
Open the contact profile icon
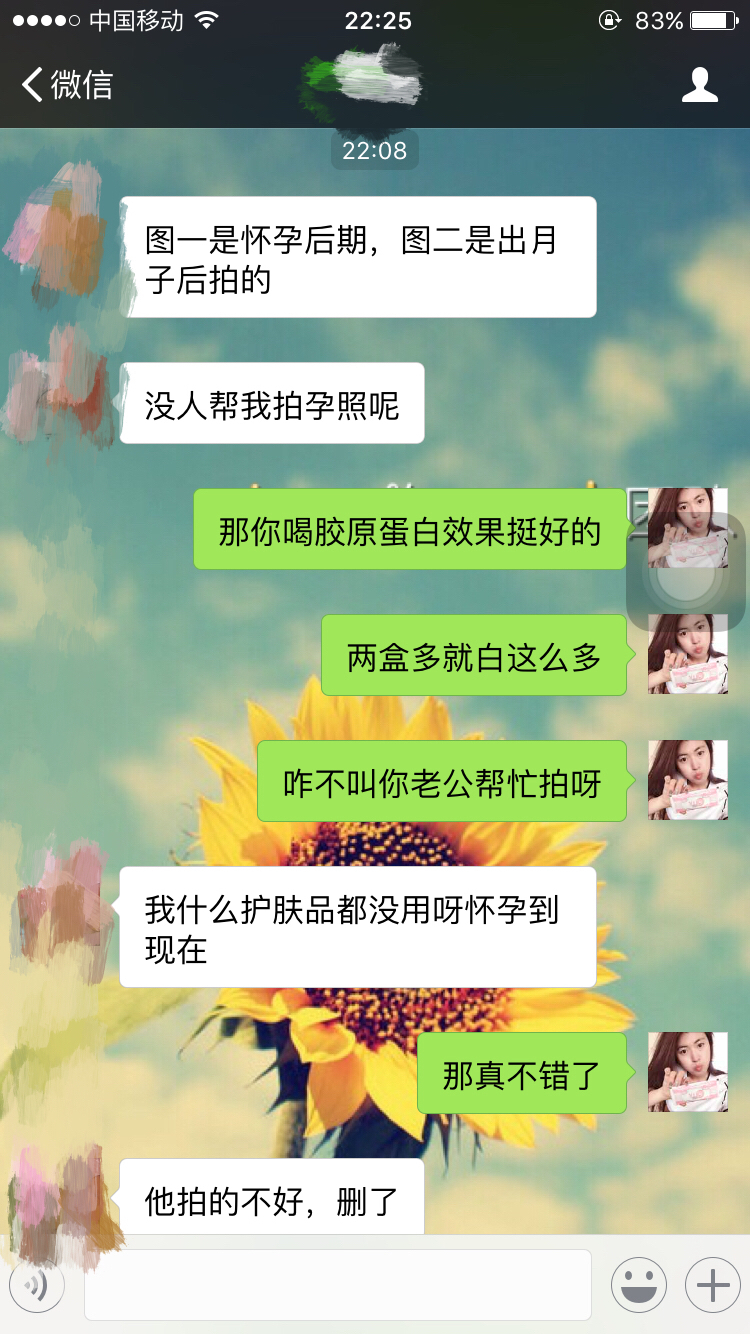tap(699, 85)
